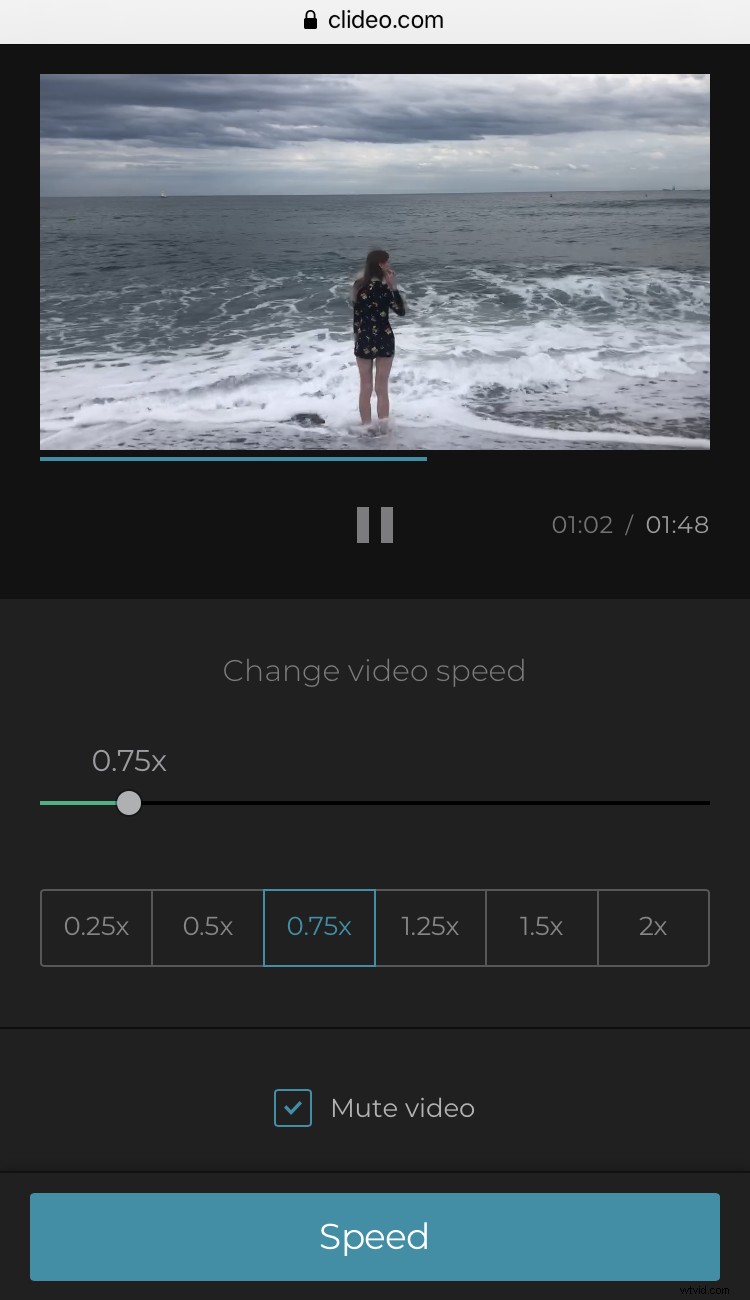Click the total duration 01:48

677,524
